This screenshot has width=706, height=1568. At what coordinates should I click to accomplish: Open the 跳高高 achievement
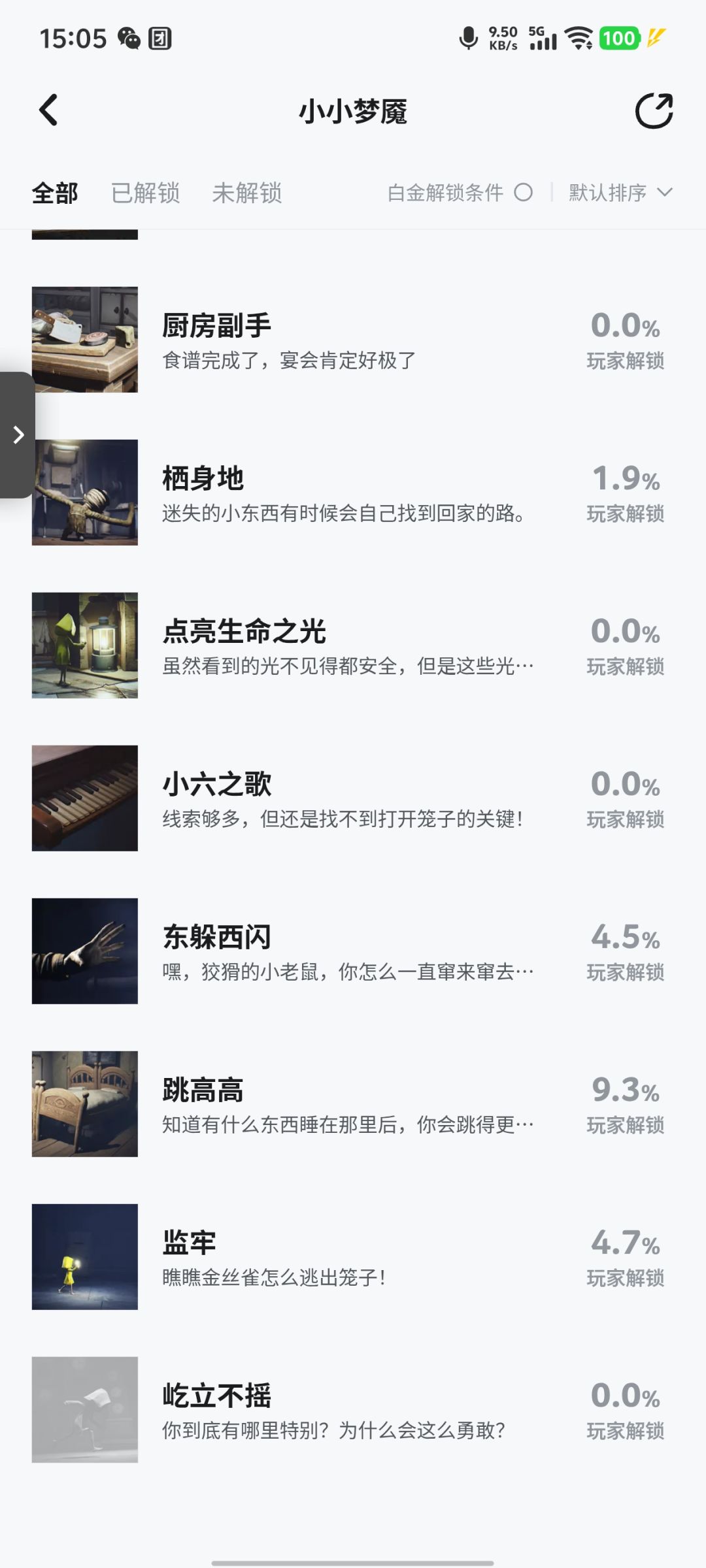coord(348,1104)
